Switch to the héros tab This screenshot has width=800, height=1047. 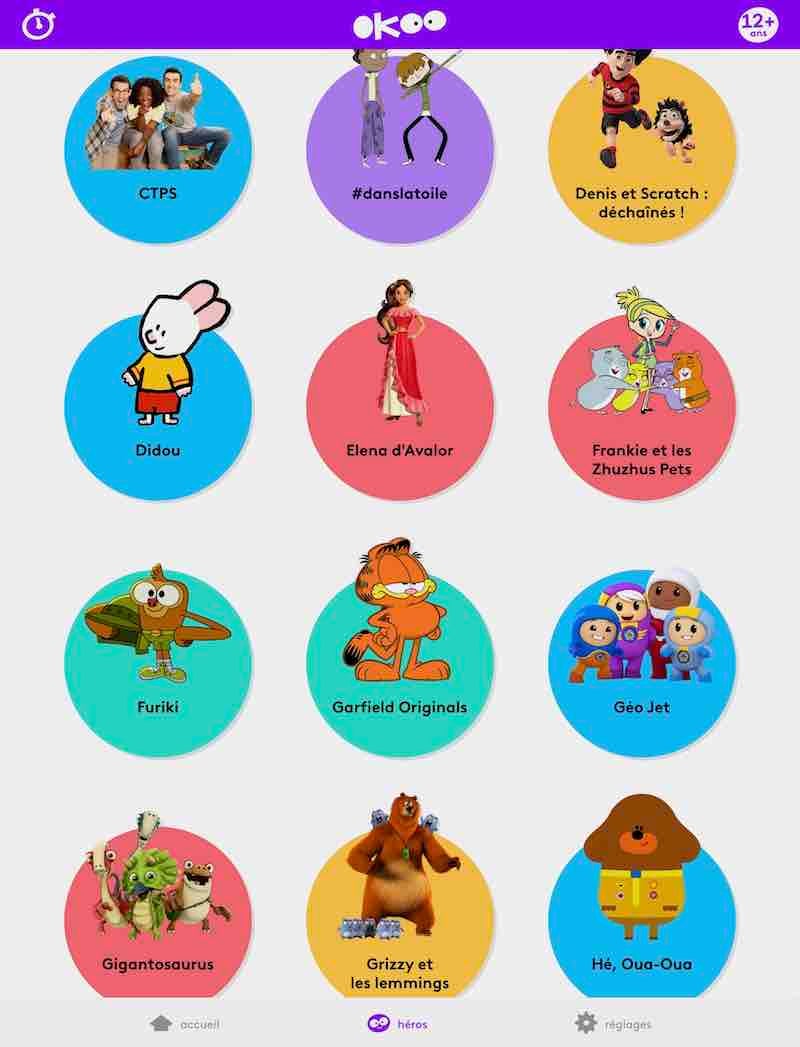coord(398,1024)
